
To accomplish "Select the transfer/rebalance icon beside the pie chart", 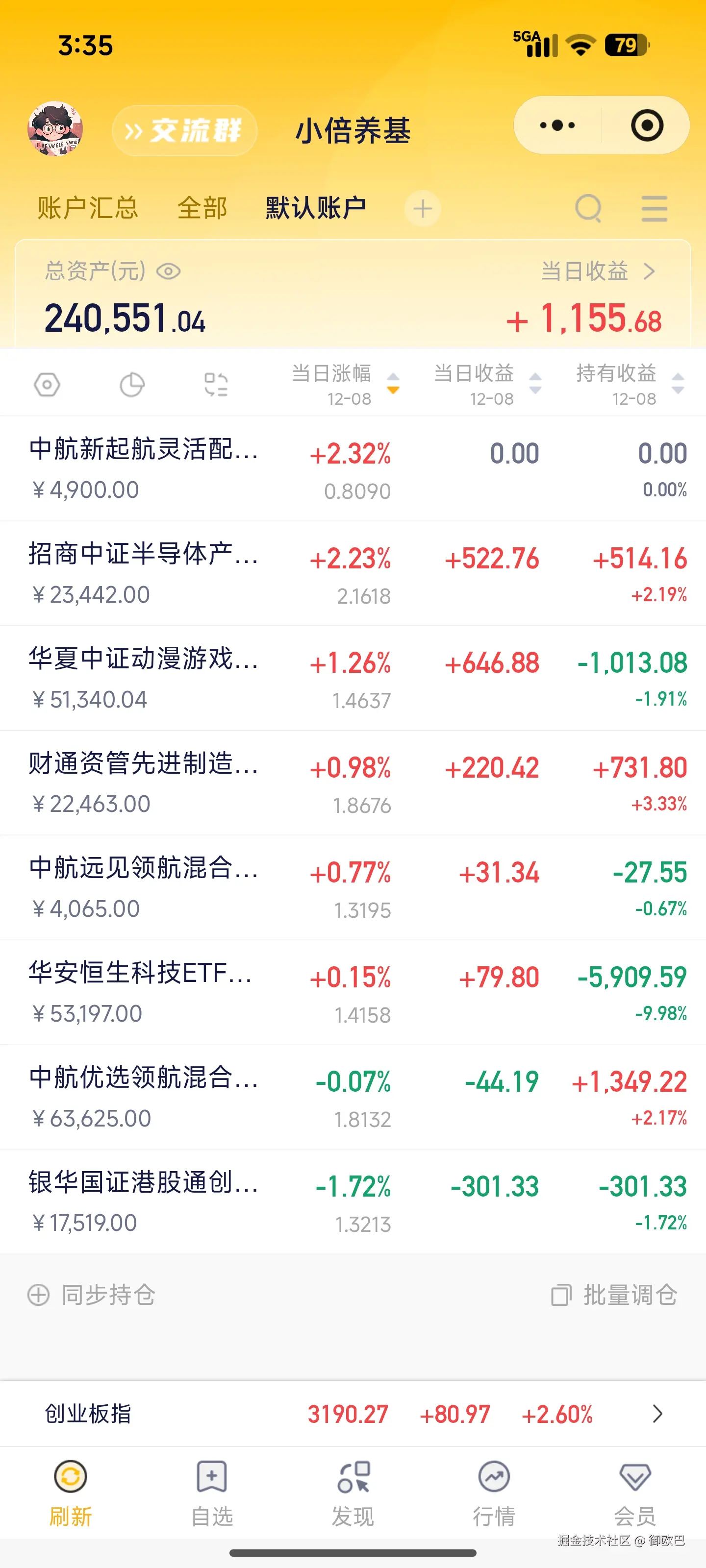I will (x=216, y=384).
